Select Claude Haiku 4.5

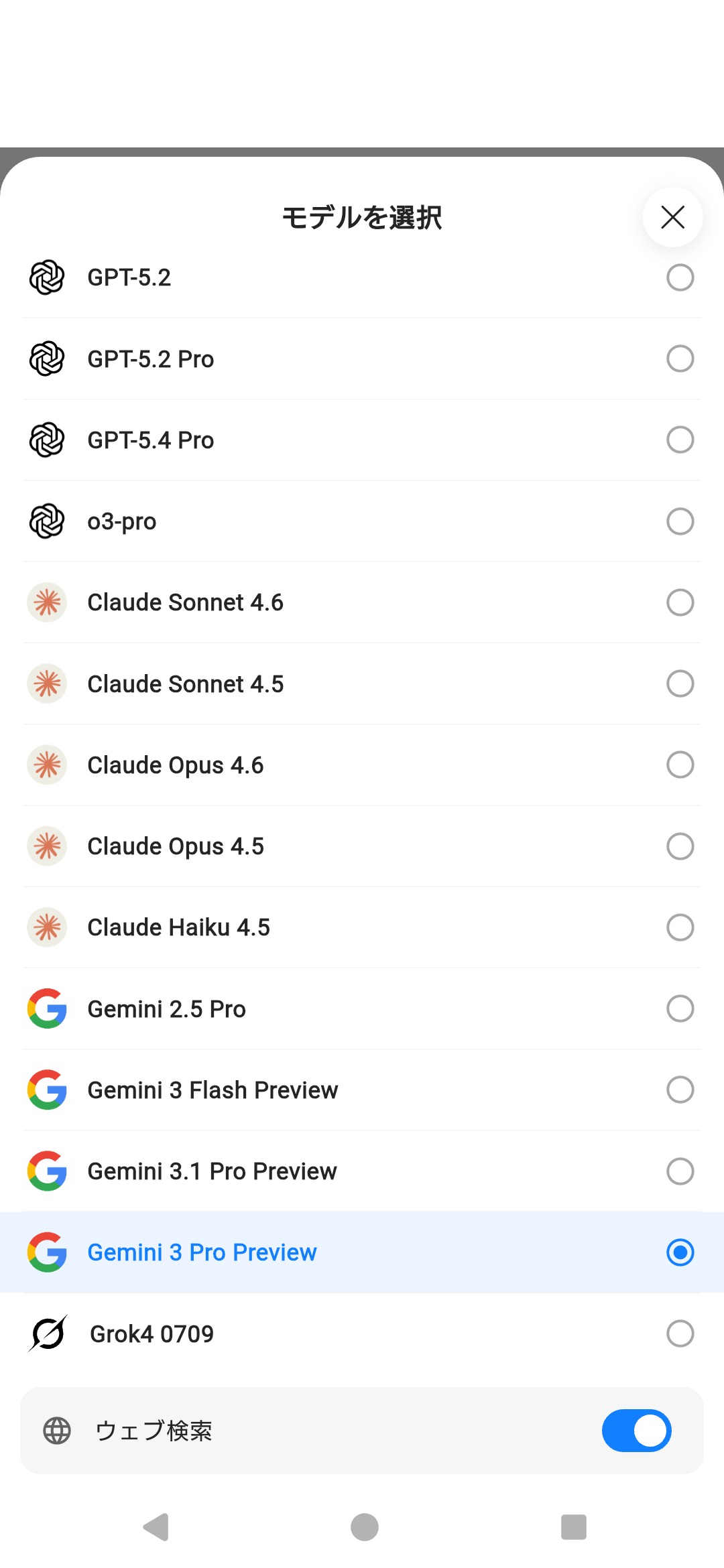tap(362, 927)
